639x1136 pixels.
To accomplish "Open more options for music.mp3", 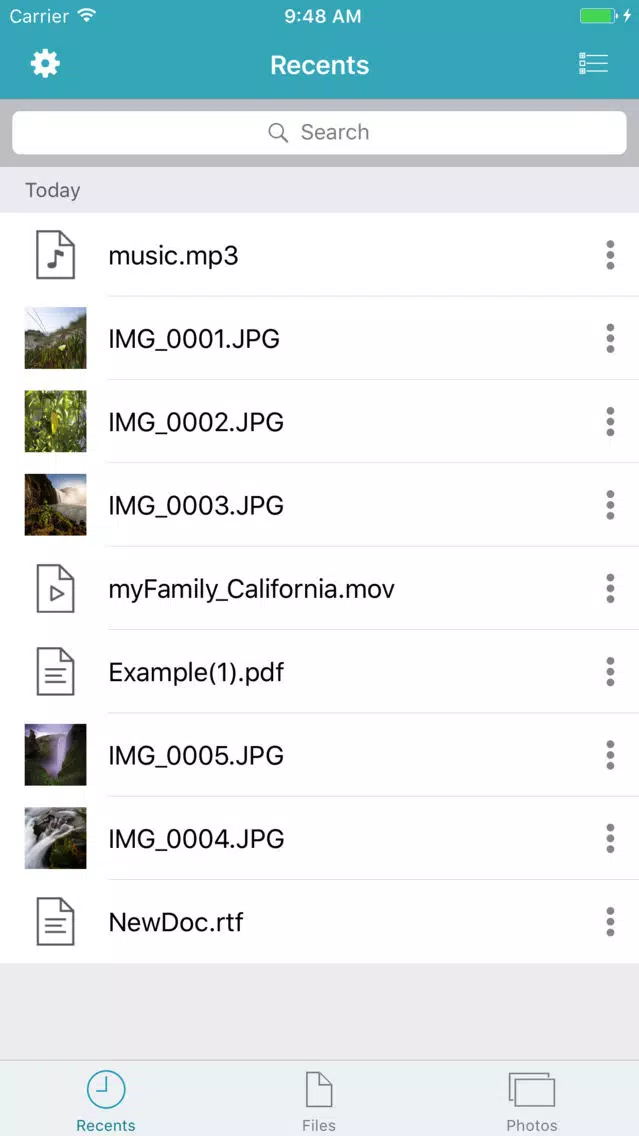I will (x=610, y=255).
